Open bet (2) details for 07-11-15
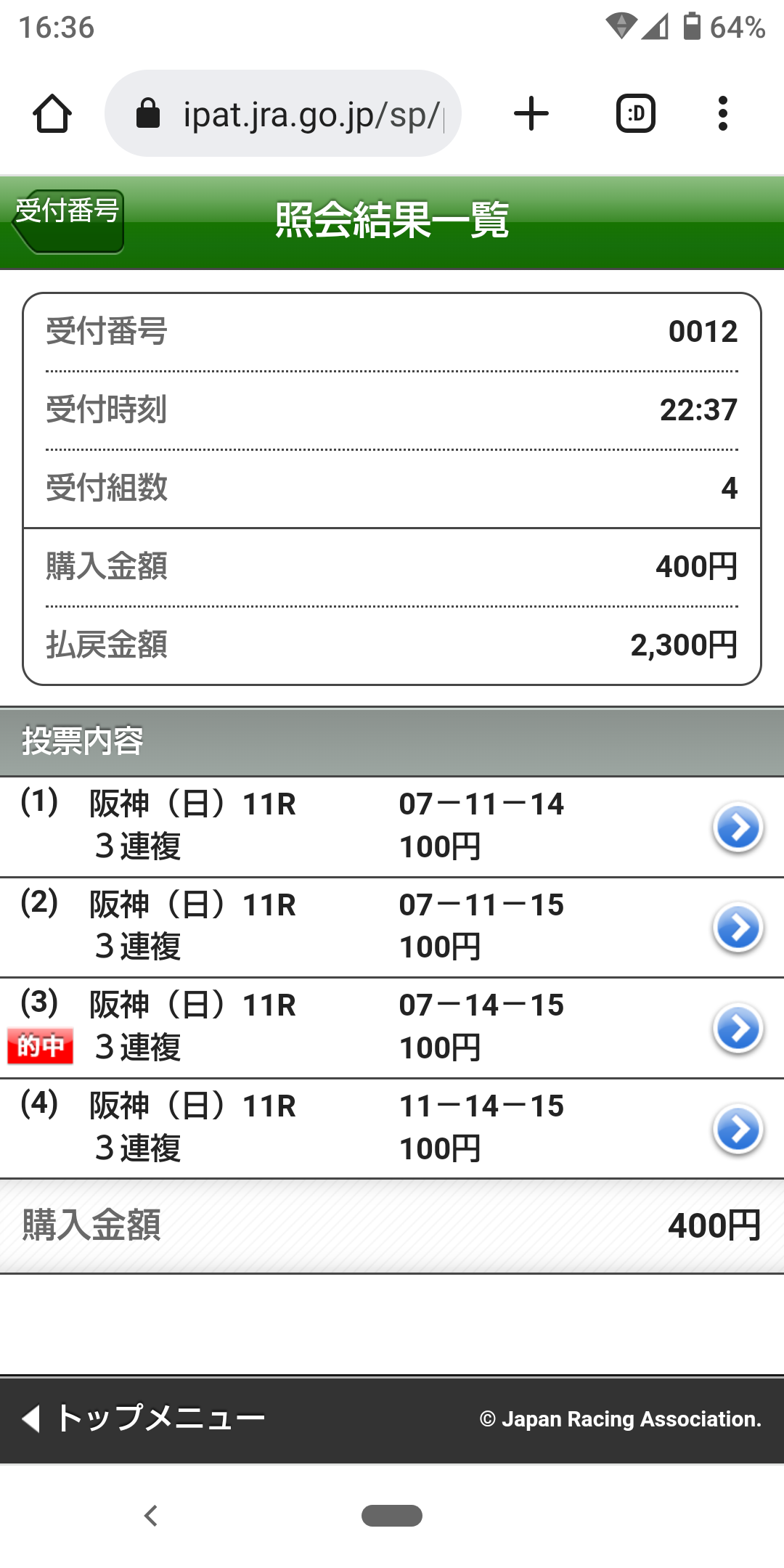The image size is (784, 1568). [x=738, y=927]
